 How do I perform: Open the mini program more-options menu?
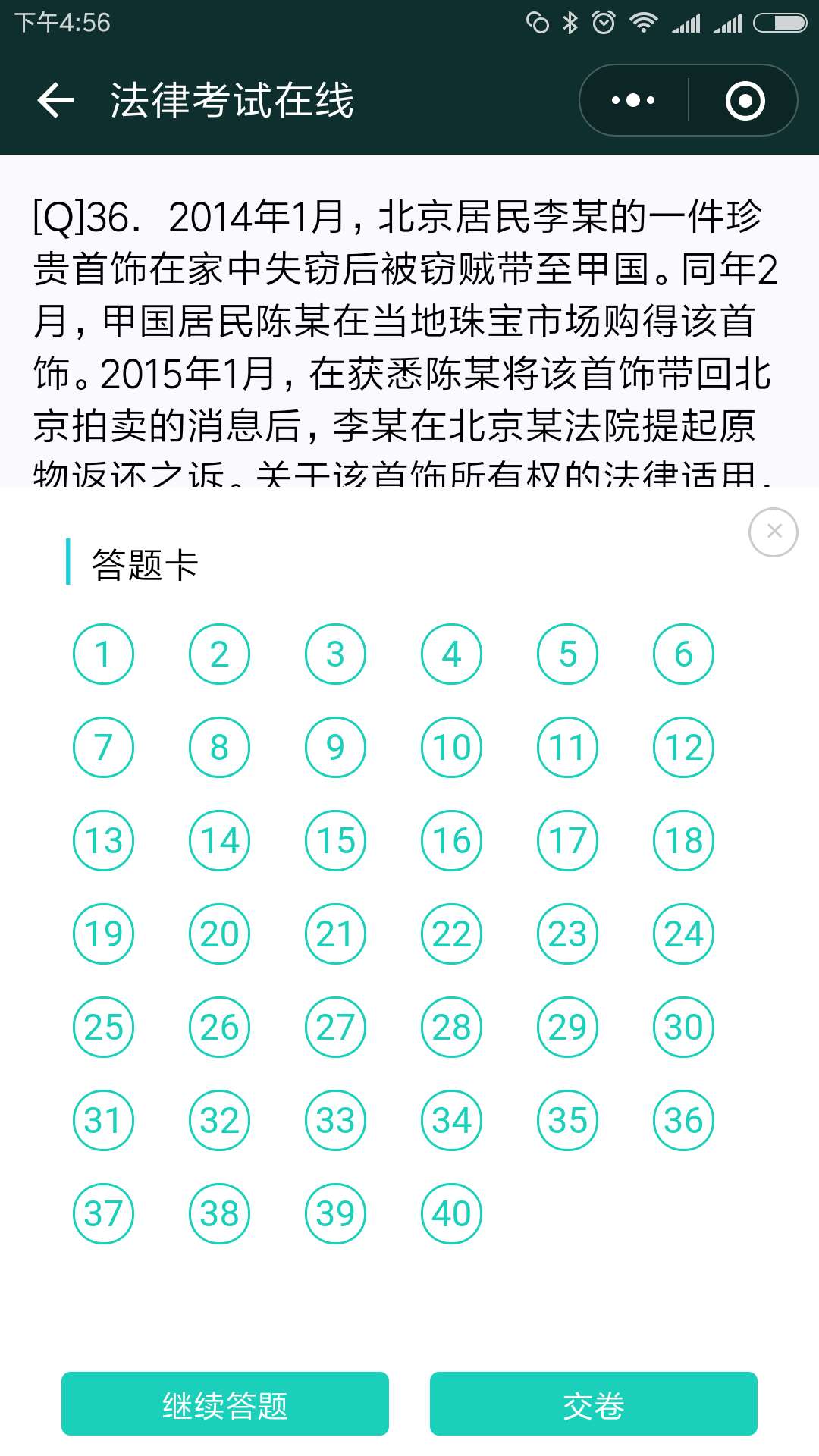click(633, 100)
